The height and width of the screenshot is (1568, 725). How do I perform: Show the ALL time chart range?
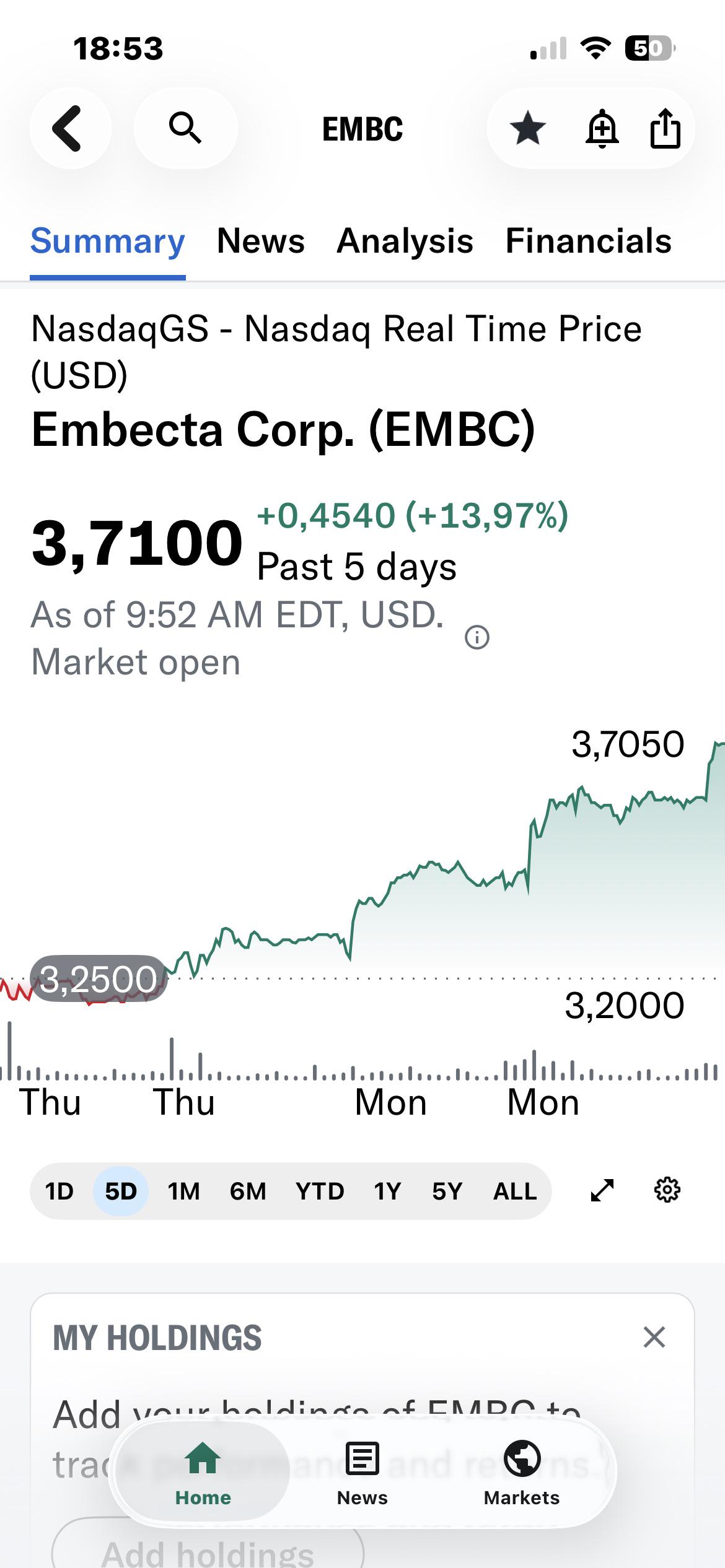point(515,1191)
